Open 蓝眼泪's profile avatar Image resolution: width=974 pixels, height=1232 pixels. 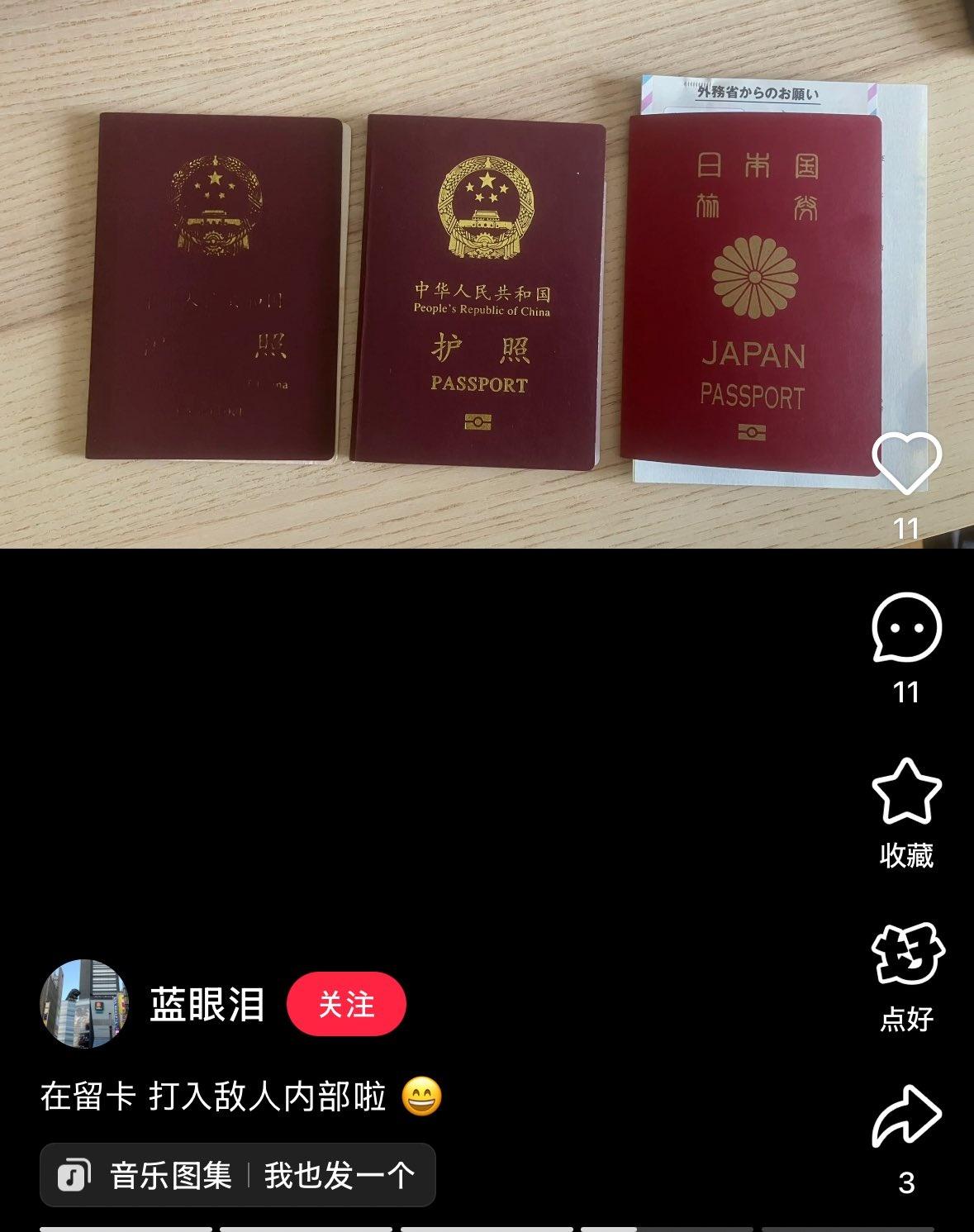click(x=84, y=1004)
